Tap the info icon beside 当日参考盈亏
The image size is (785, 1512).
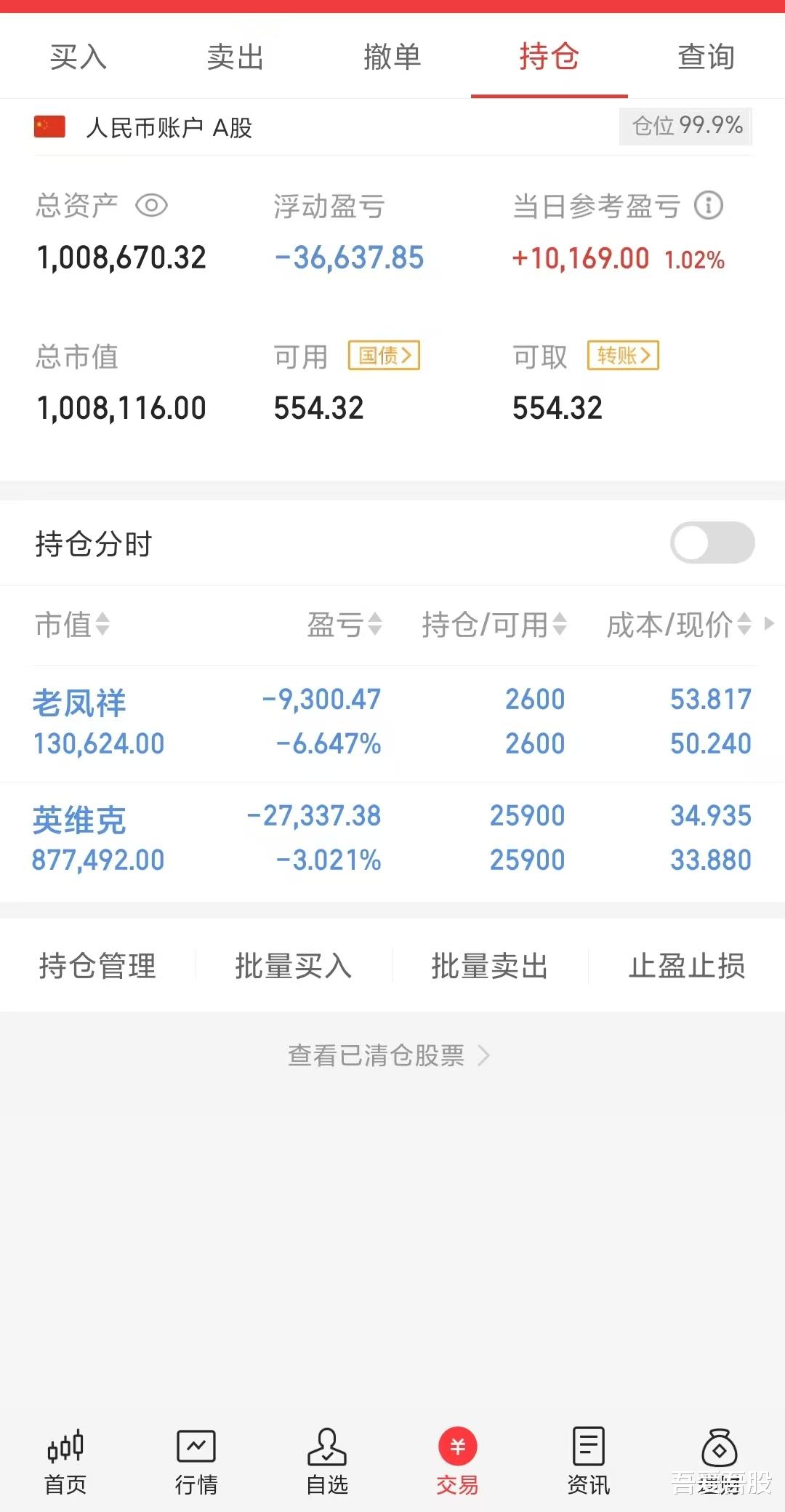(708, 206)
